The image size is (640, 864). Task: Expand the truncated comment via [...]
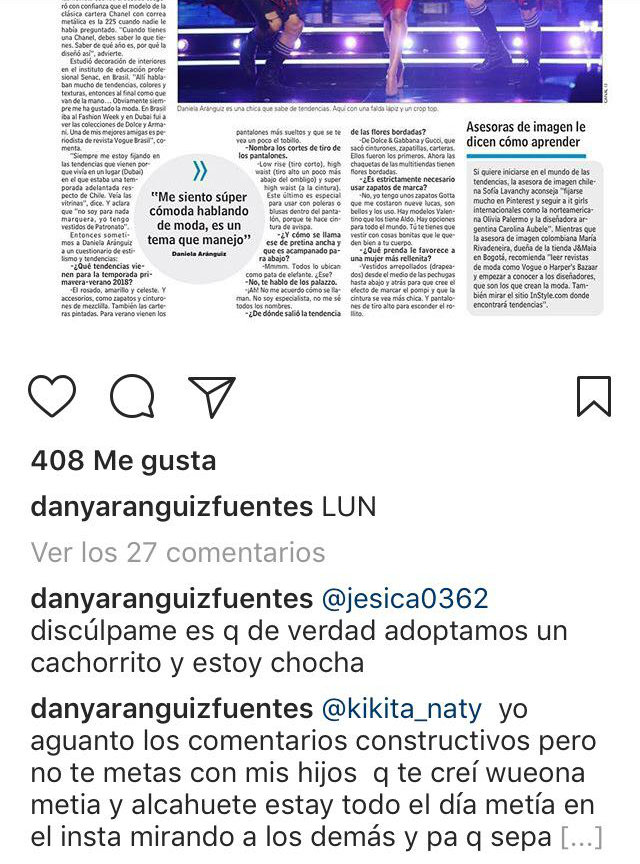pyautogui.click(x=580, y=836)
